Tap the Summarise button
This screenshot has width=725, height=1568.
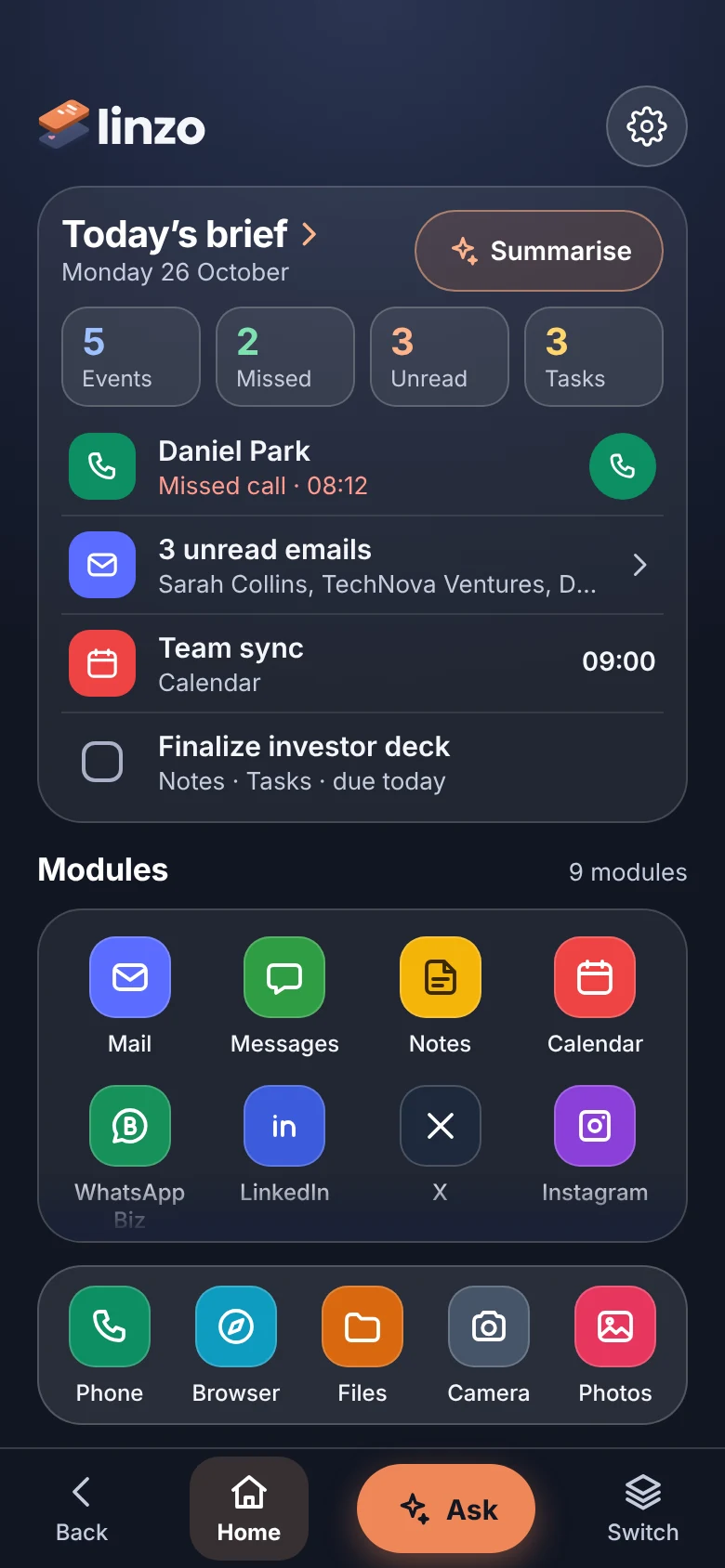(x=539, y=251)
